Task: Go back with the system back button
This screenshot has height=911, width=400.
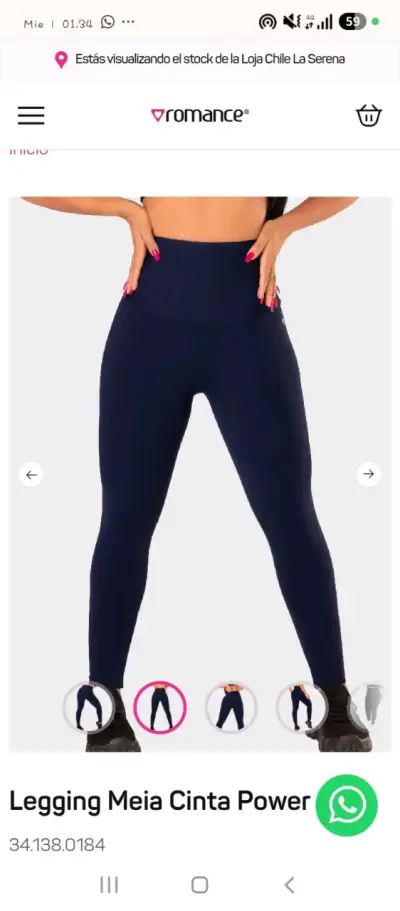Action: point(289,885)
